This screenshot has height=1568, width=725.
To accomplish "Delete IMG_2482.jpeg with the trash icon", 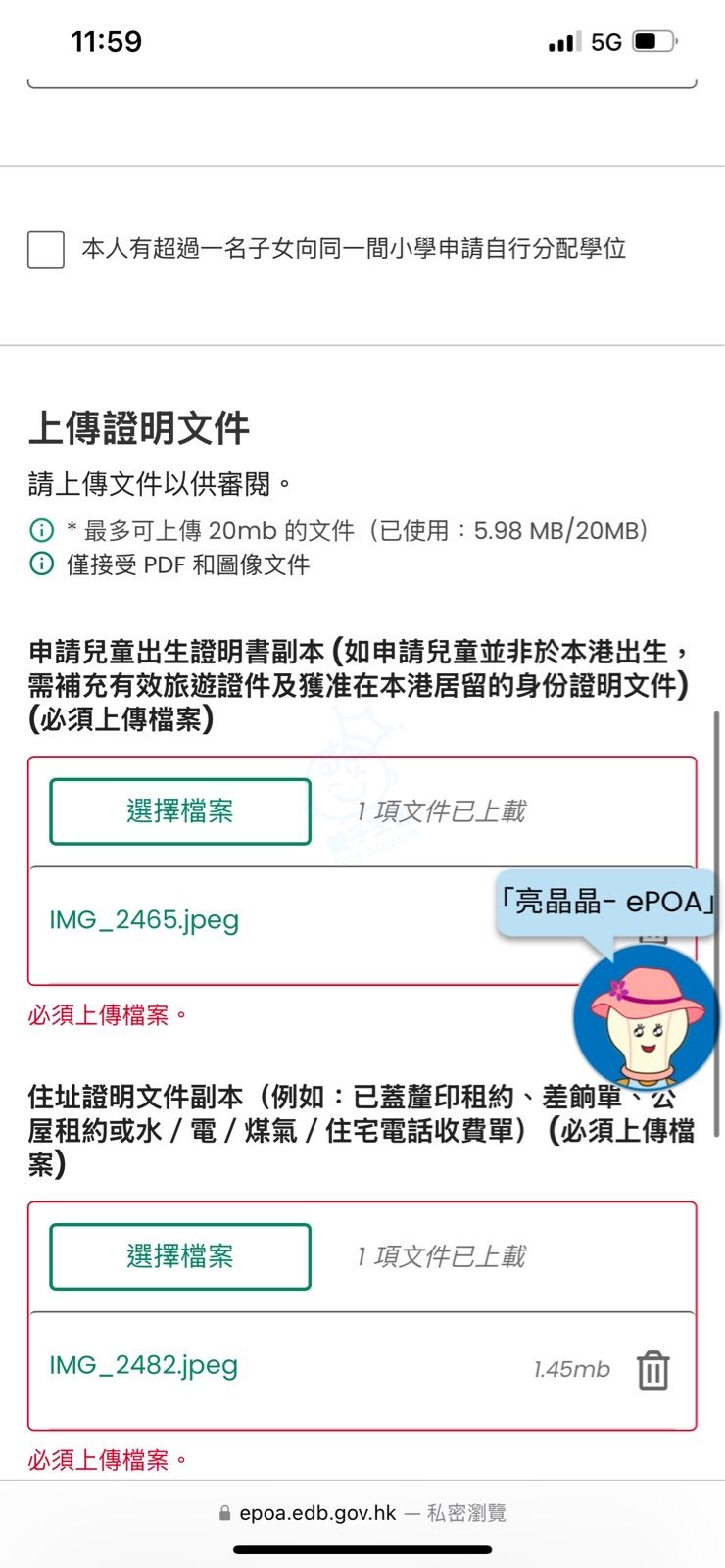I will coord(652,1370).
